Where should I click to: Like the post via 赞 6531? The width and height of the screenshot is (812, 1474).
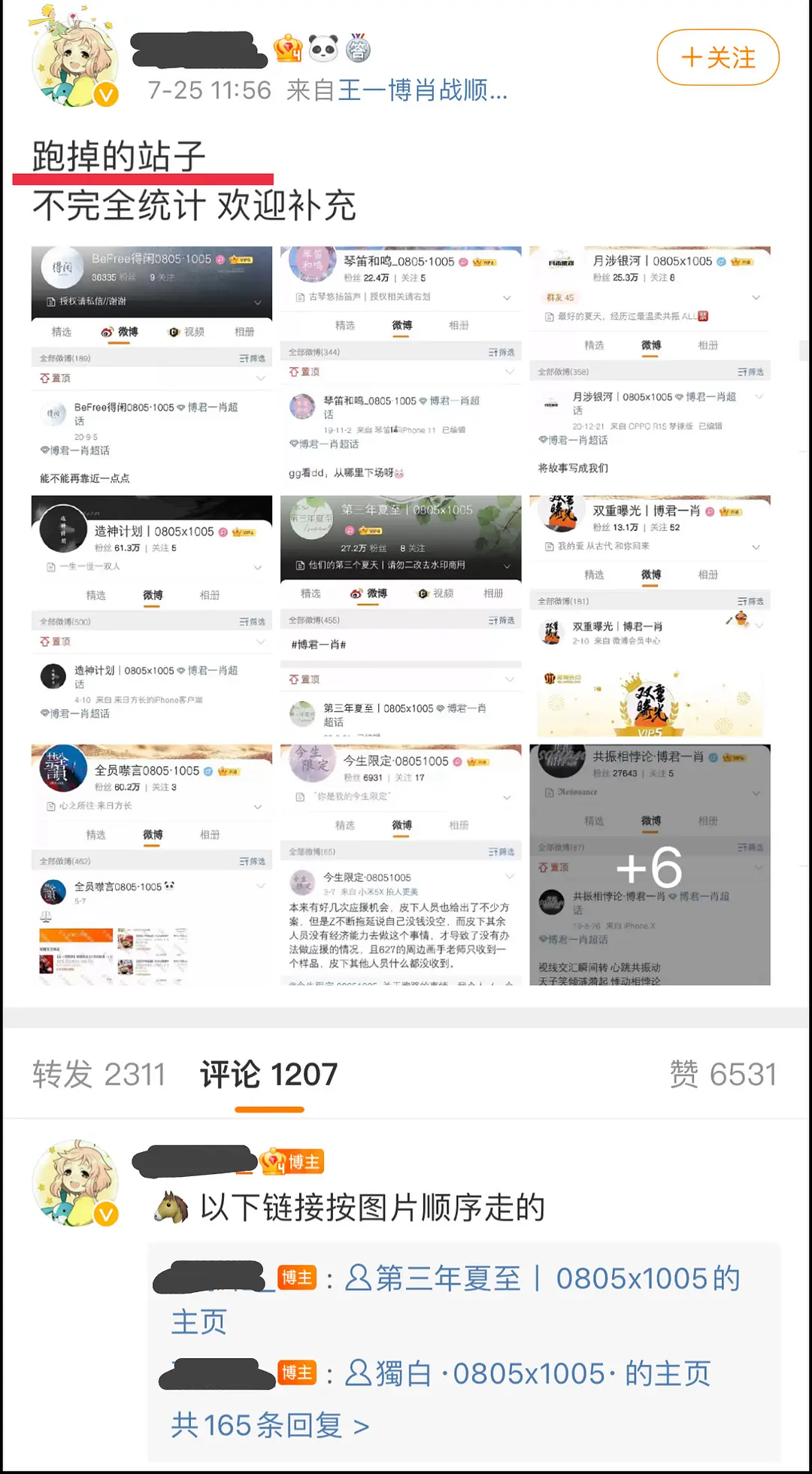(x=723, y=1074)
